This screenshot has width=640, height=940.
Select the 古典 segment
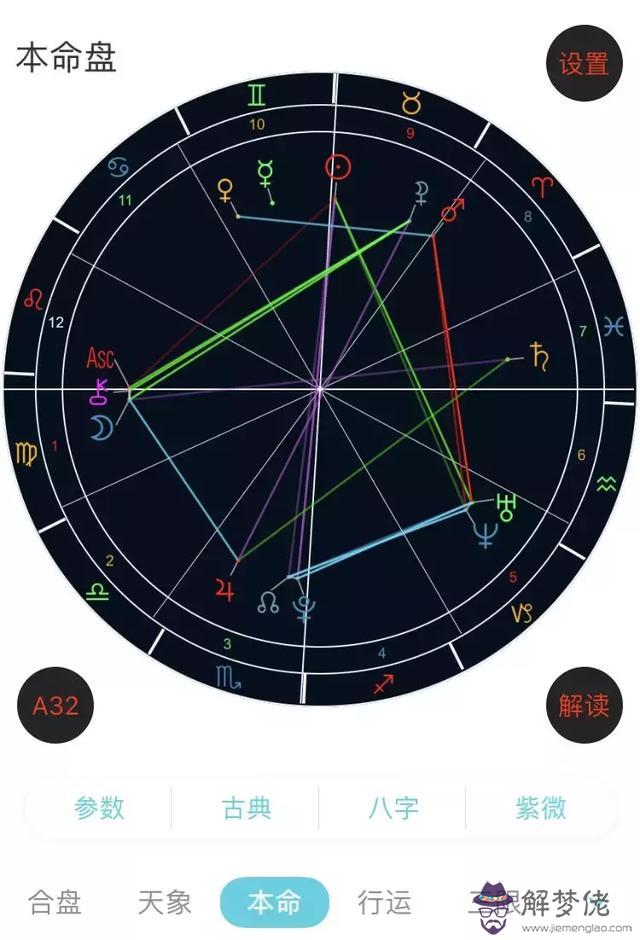(246, 808)
